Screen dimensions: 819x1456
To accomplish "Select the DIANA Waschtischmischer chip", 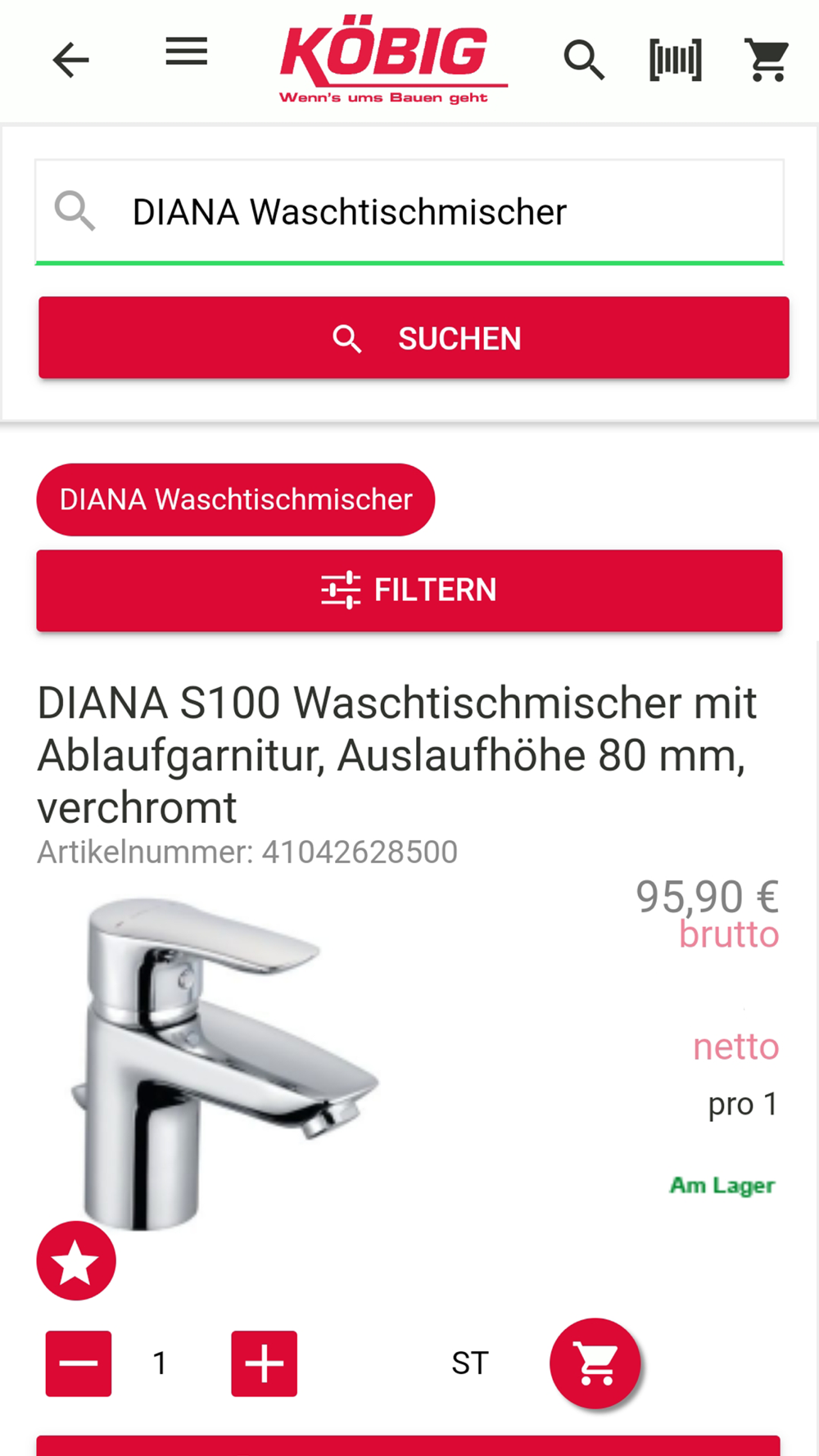I will [x=236, y=500].
